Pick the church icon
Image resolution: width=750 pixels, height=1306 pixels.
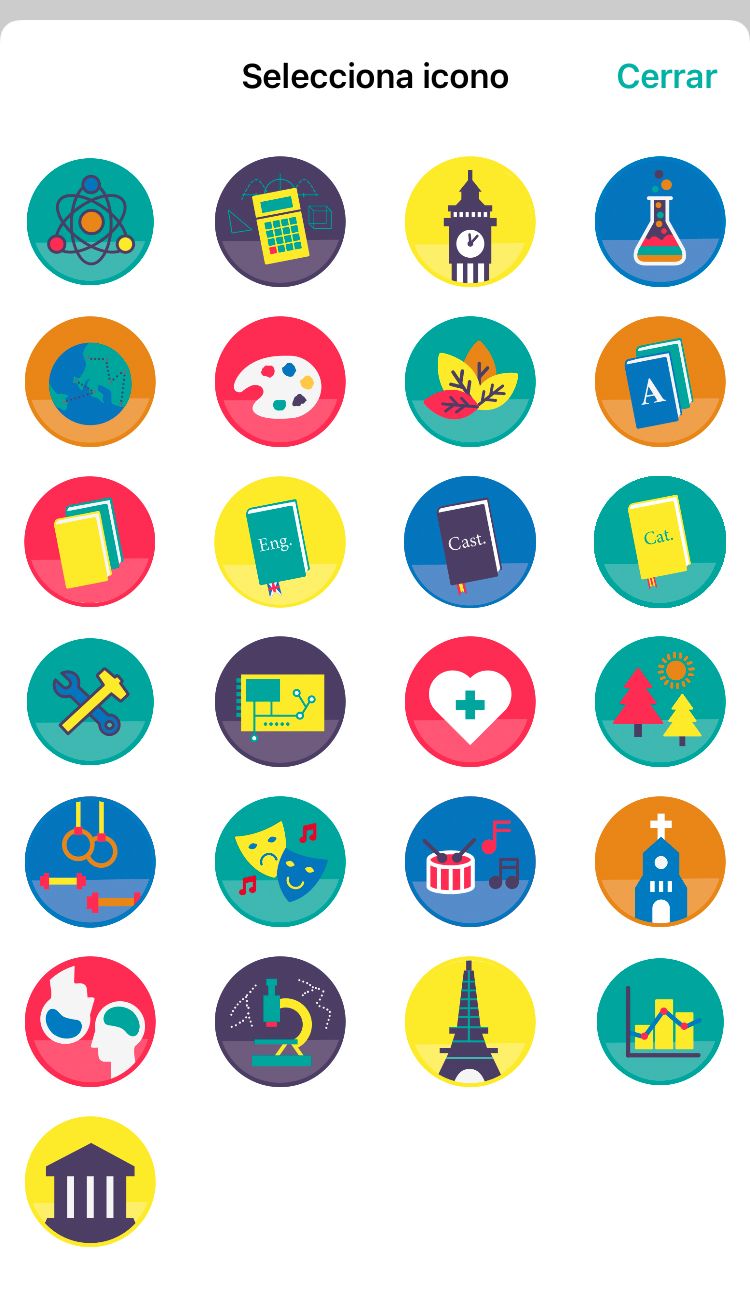[660, 862]
